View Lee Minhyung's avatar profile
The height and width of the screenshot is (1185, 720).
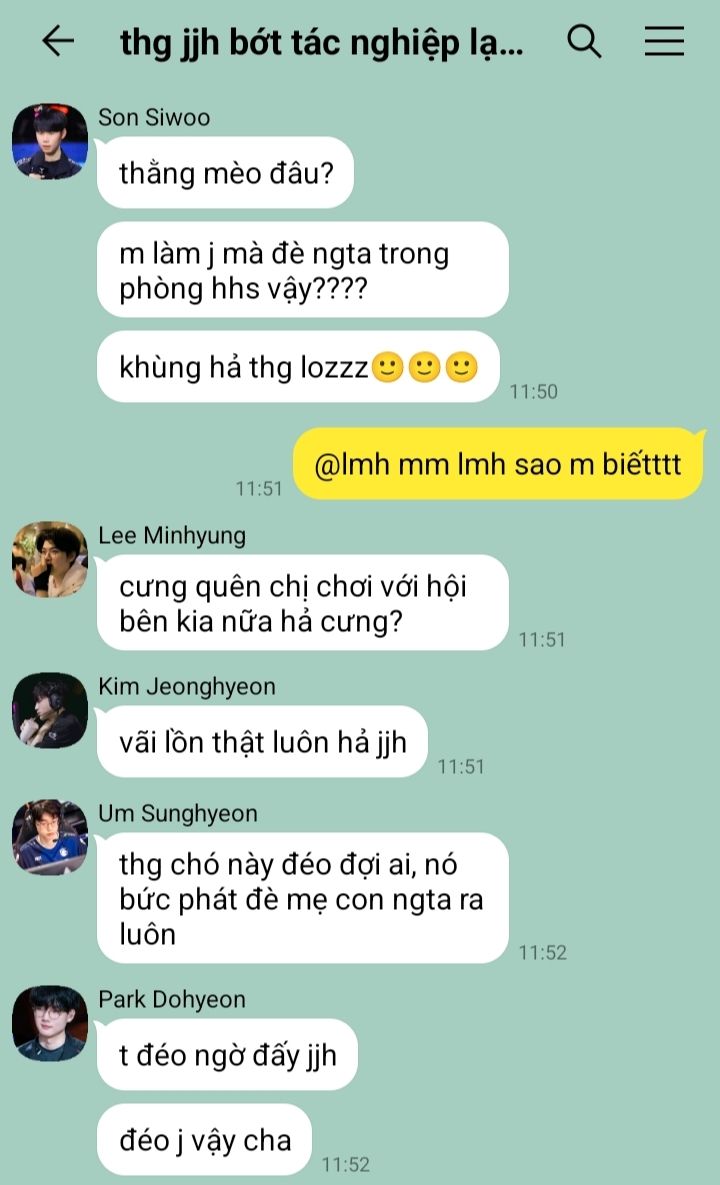tap(50, 559)
